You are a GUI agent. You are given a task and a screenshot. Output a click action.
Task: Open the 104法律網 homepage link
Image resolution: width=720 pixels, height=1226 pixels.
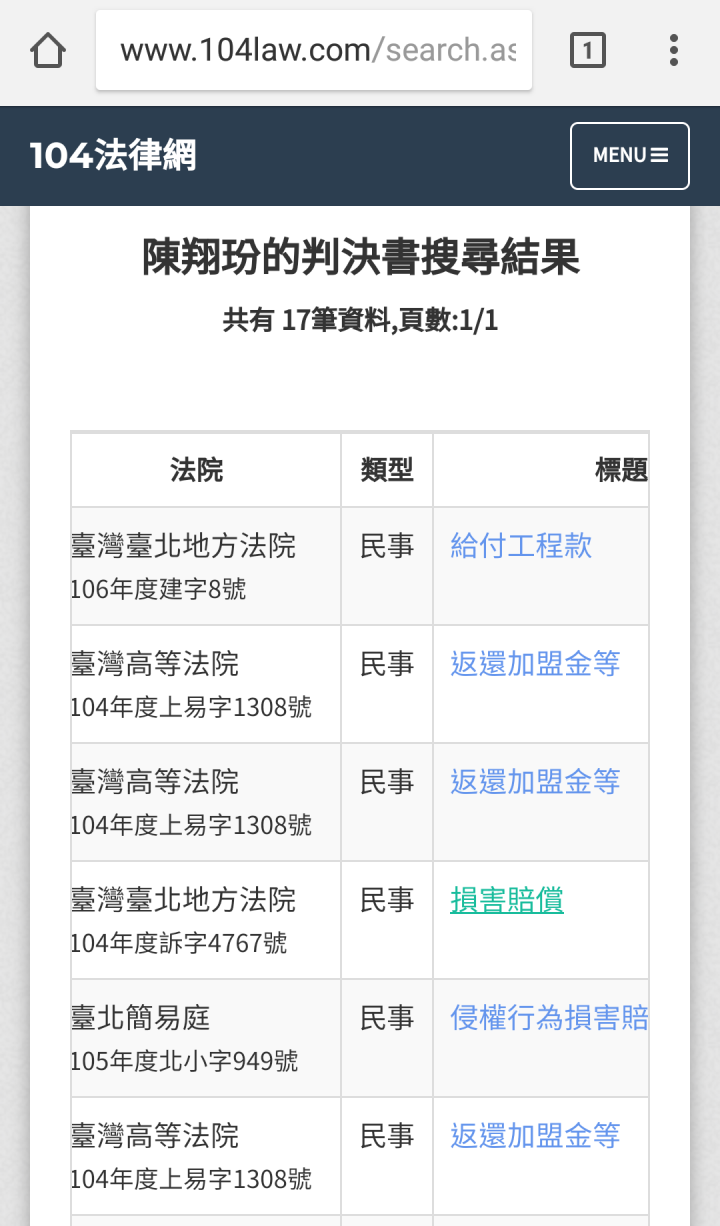pos(113,156)
